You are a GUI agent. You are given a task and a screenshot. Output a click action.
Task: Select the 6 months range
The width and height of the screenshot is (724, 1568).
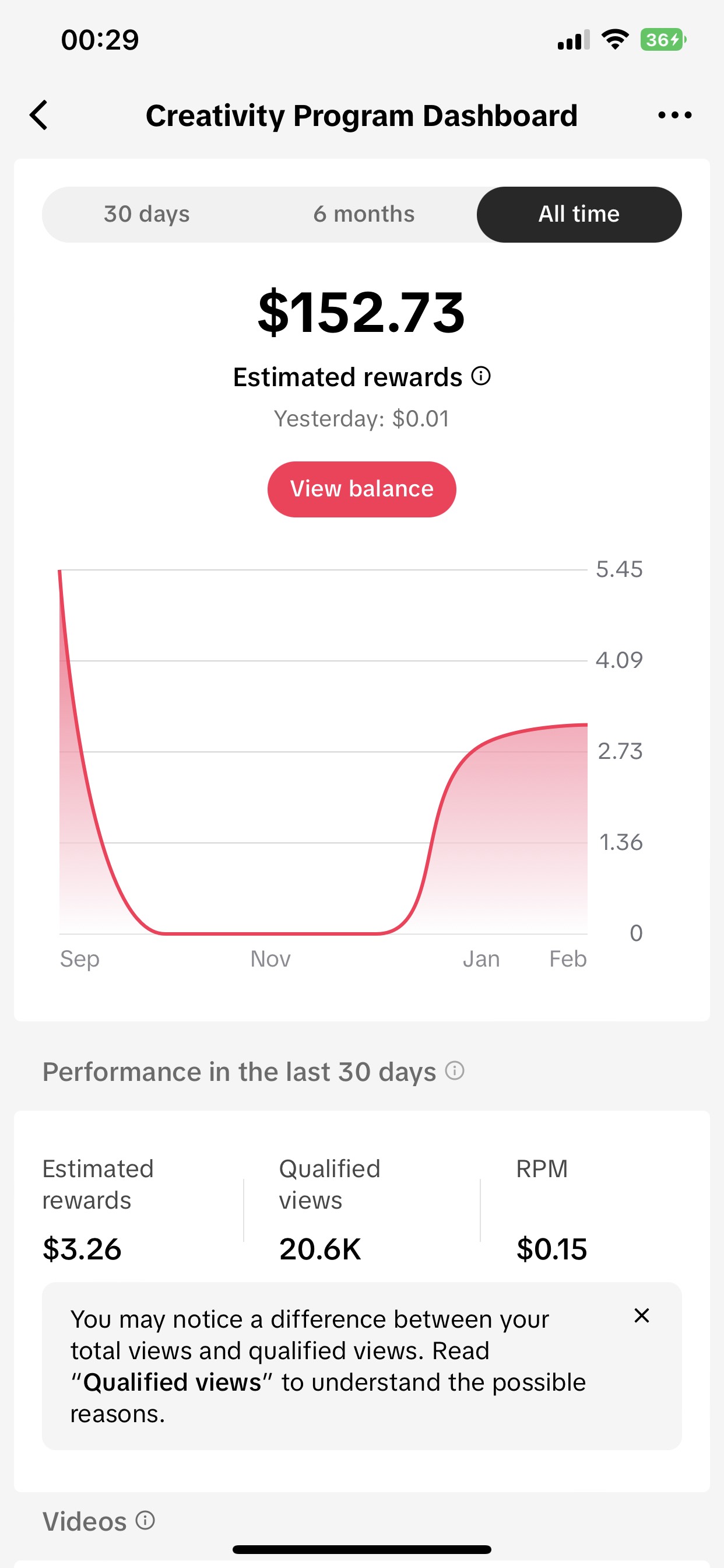point(364,214)
